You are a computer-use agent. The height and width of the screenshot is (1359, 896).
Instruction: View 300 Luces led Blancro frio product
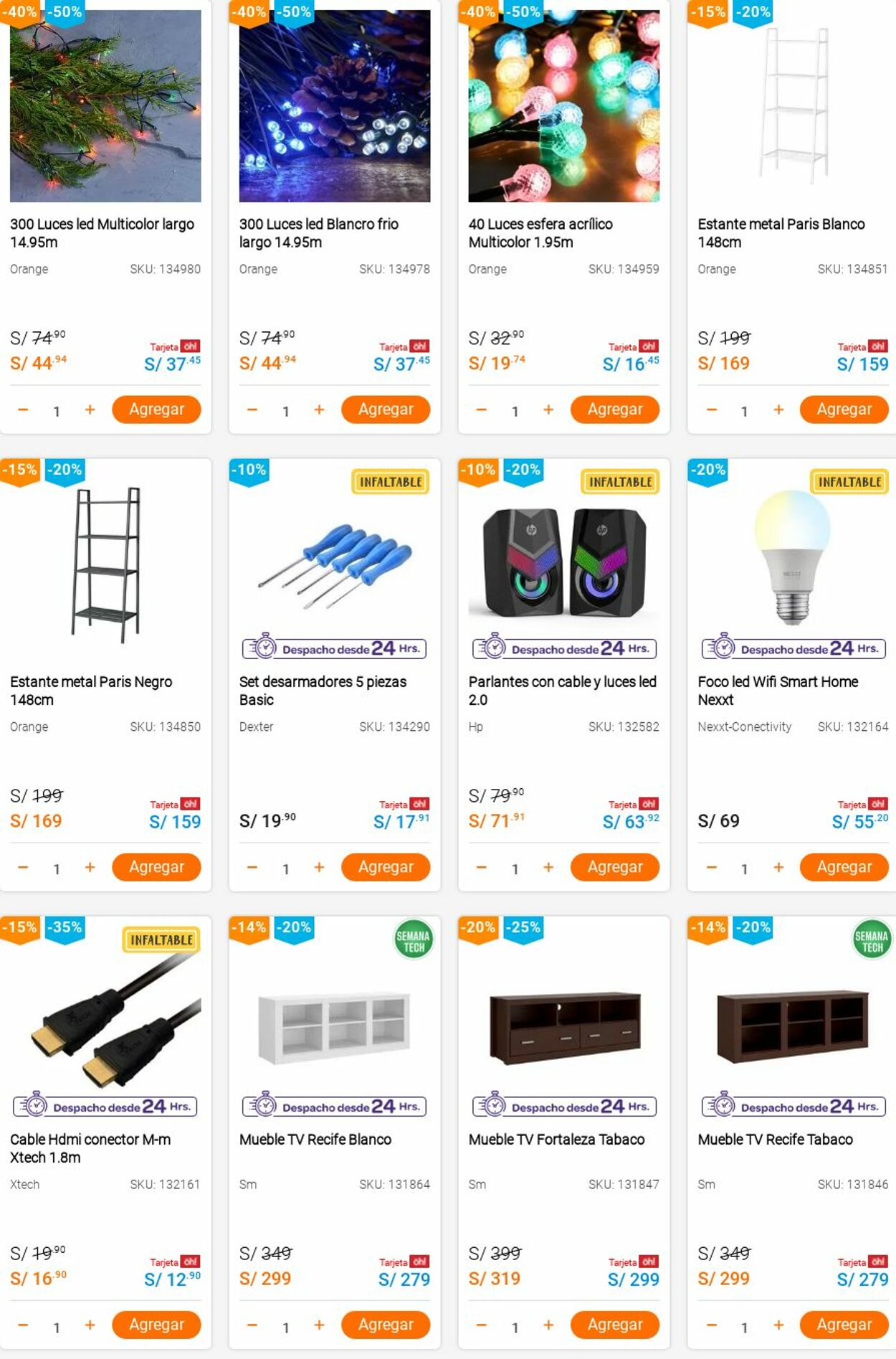click(318, 232)
